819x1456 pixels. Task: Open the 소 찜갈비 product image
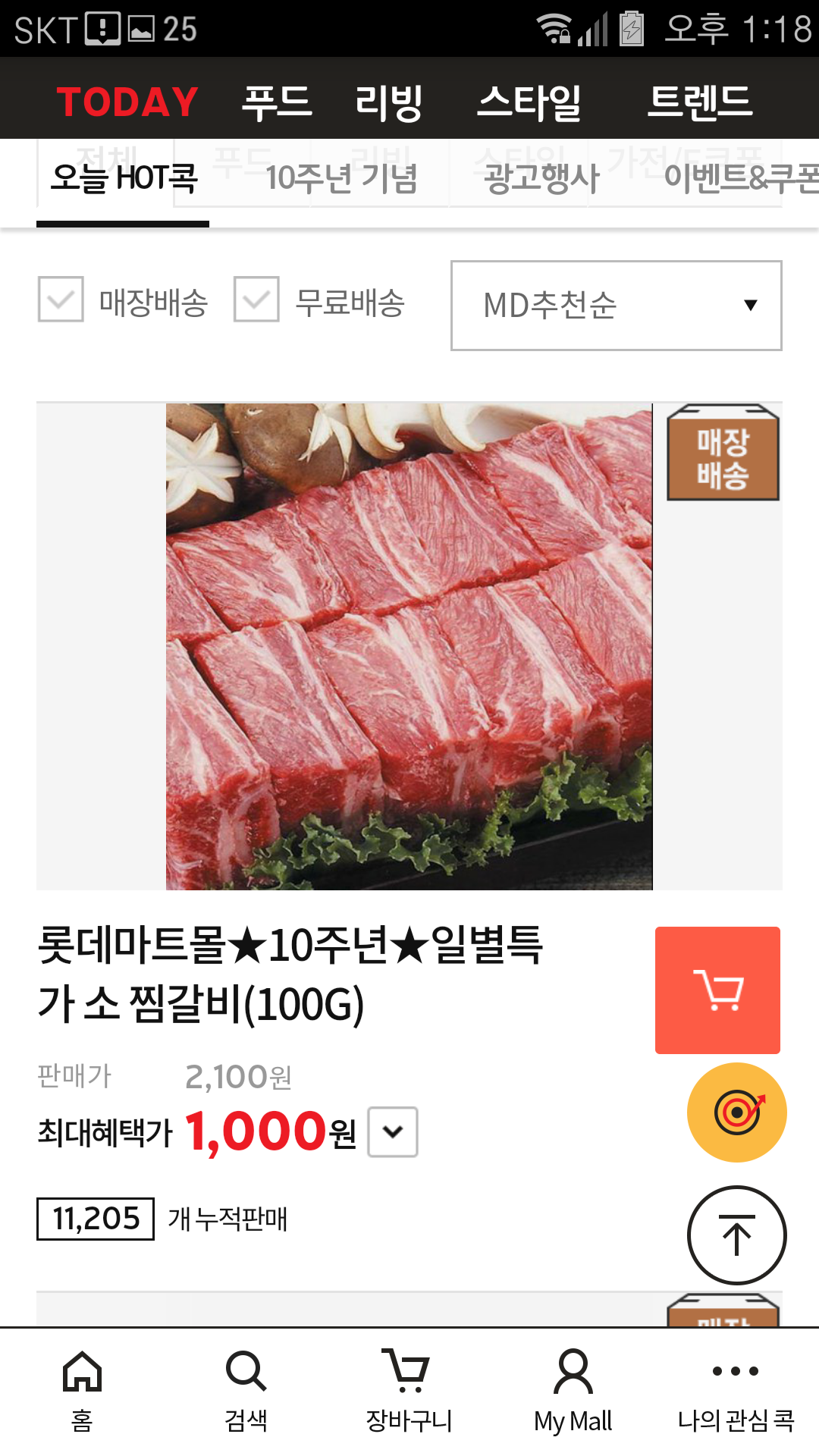click(409, 646)
